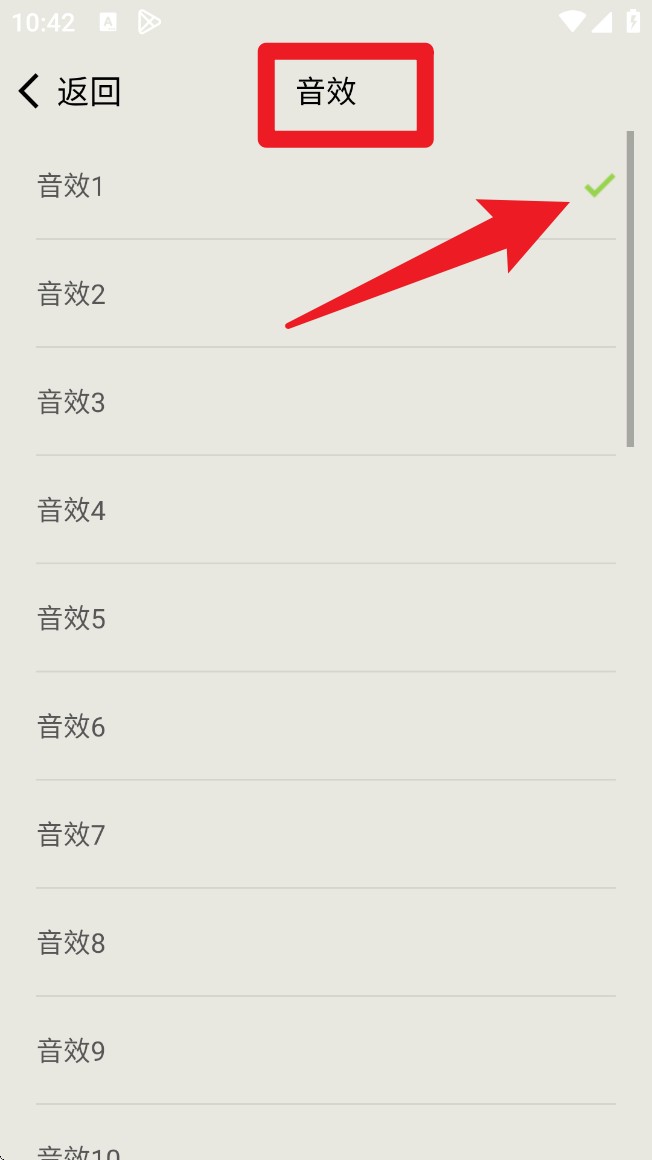
Task: Choose 音效2 from the list
Action: 326,294
